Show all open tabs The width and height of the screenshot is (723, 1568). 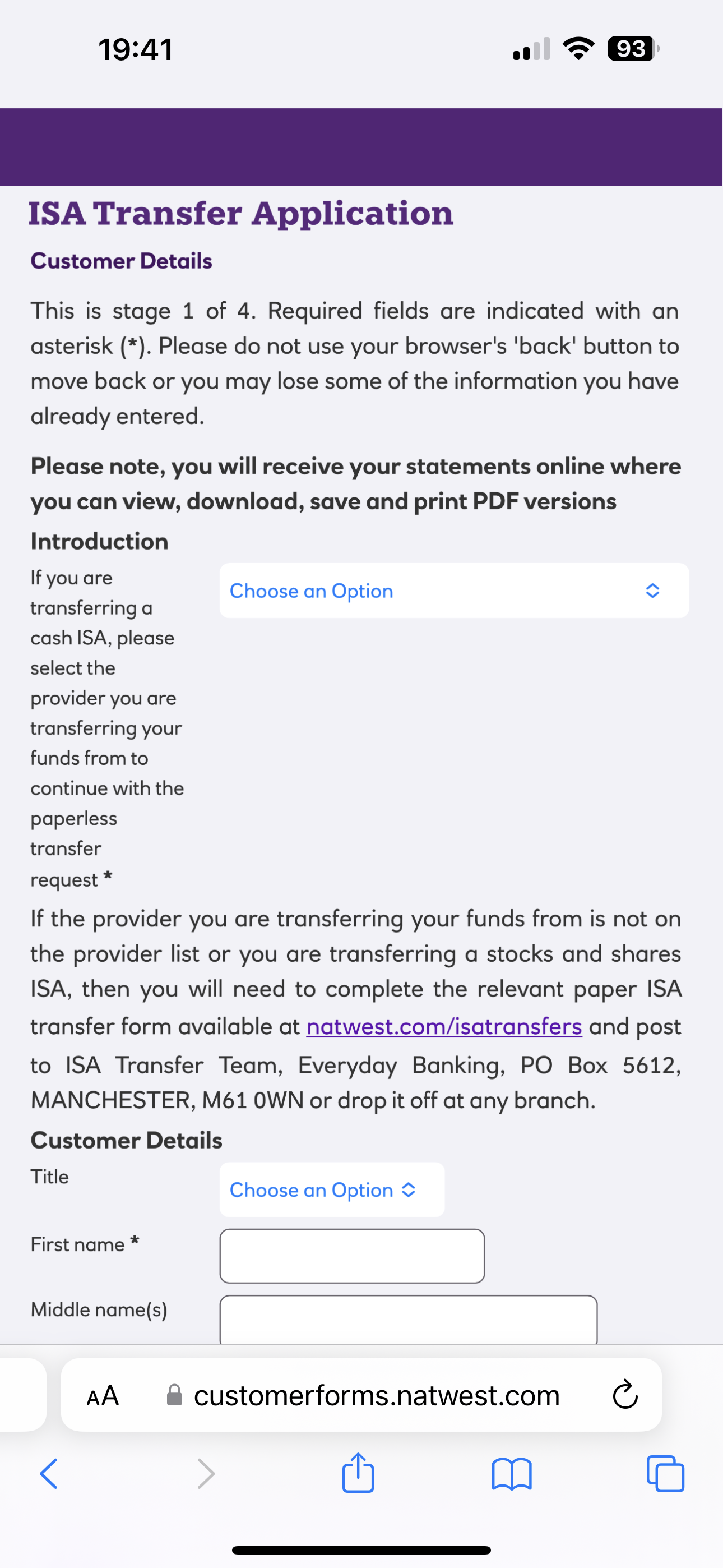pos(665,1474)
